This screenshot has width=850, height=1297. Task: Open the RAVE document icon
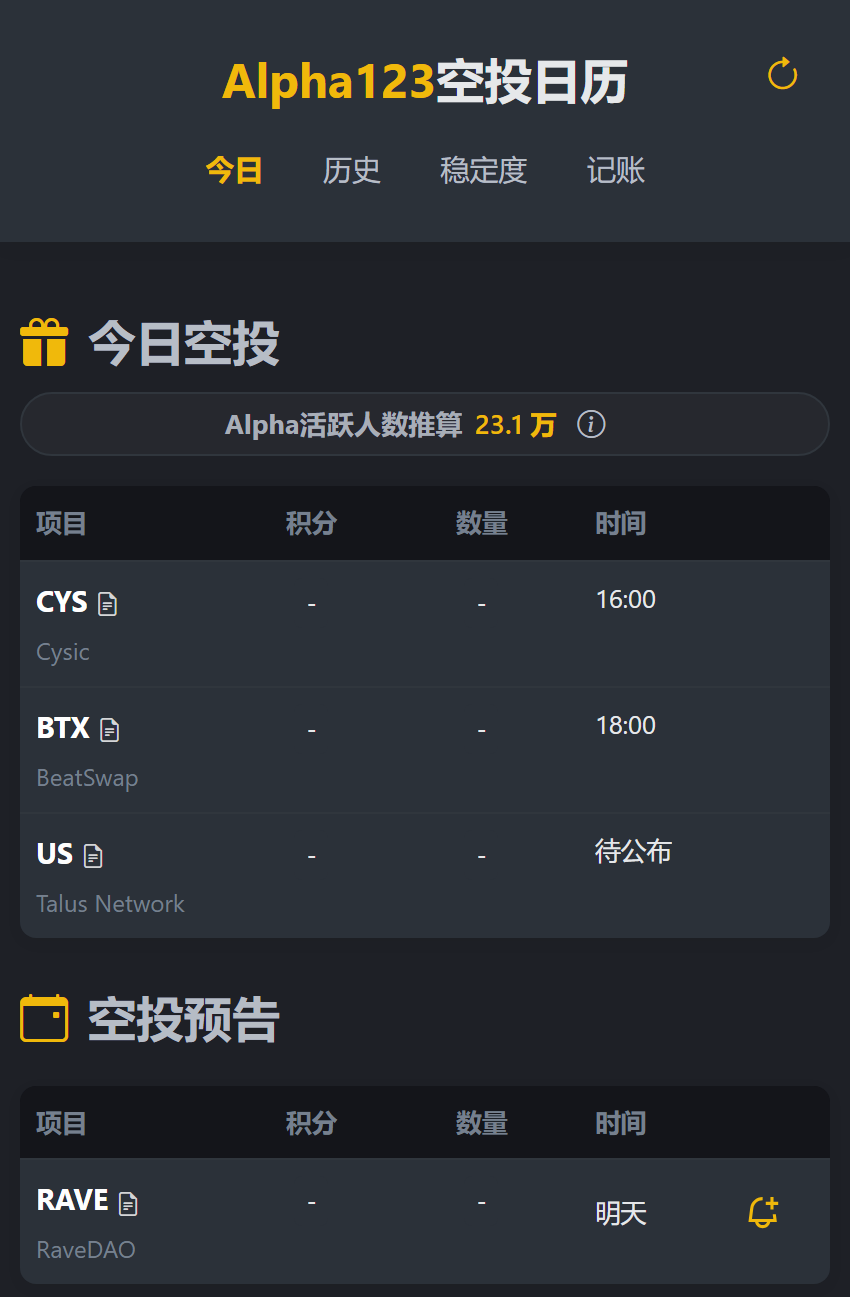(x=128, y=1203)
